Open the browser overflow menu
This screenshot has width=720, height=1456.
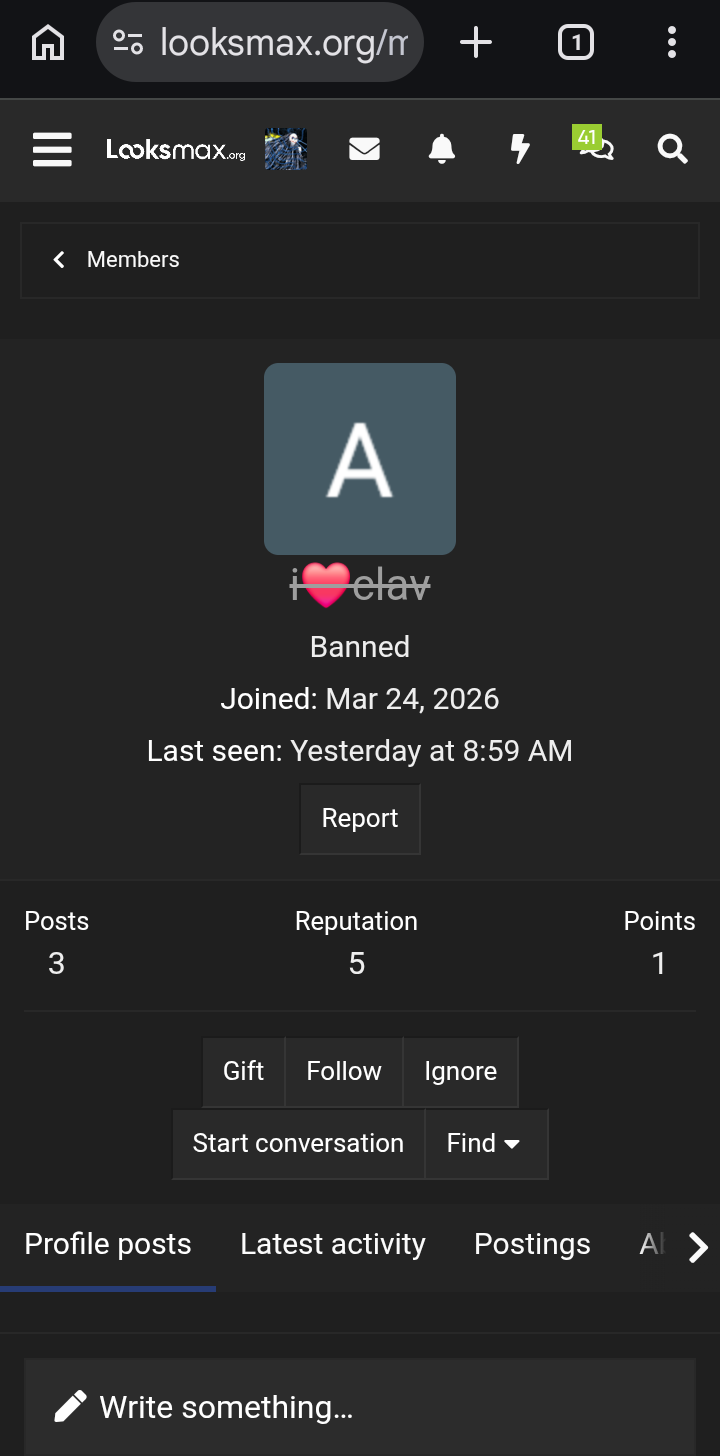tap(671, 42)
